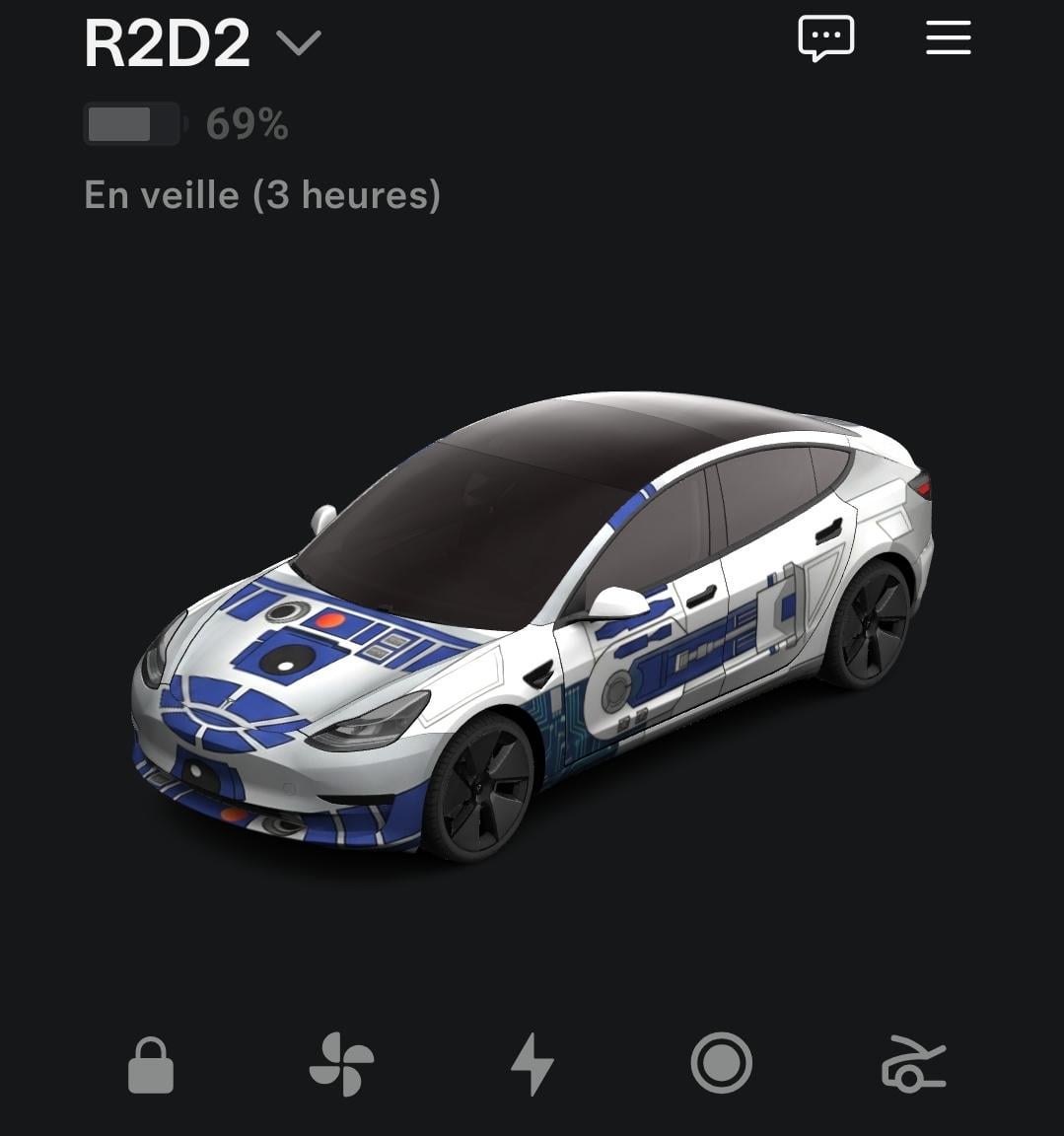Tap the lock icon to lock the car

click(151, 1065)
